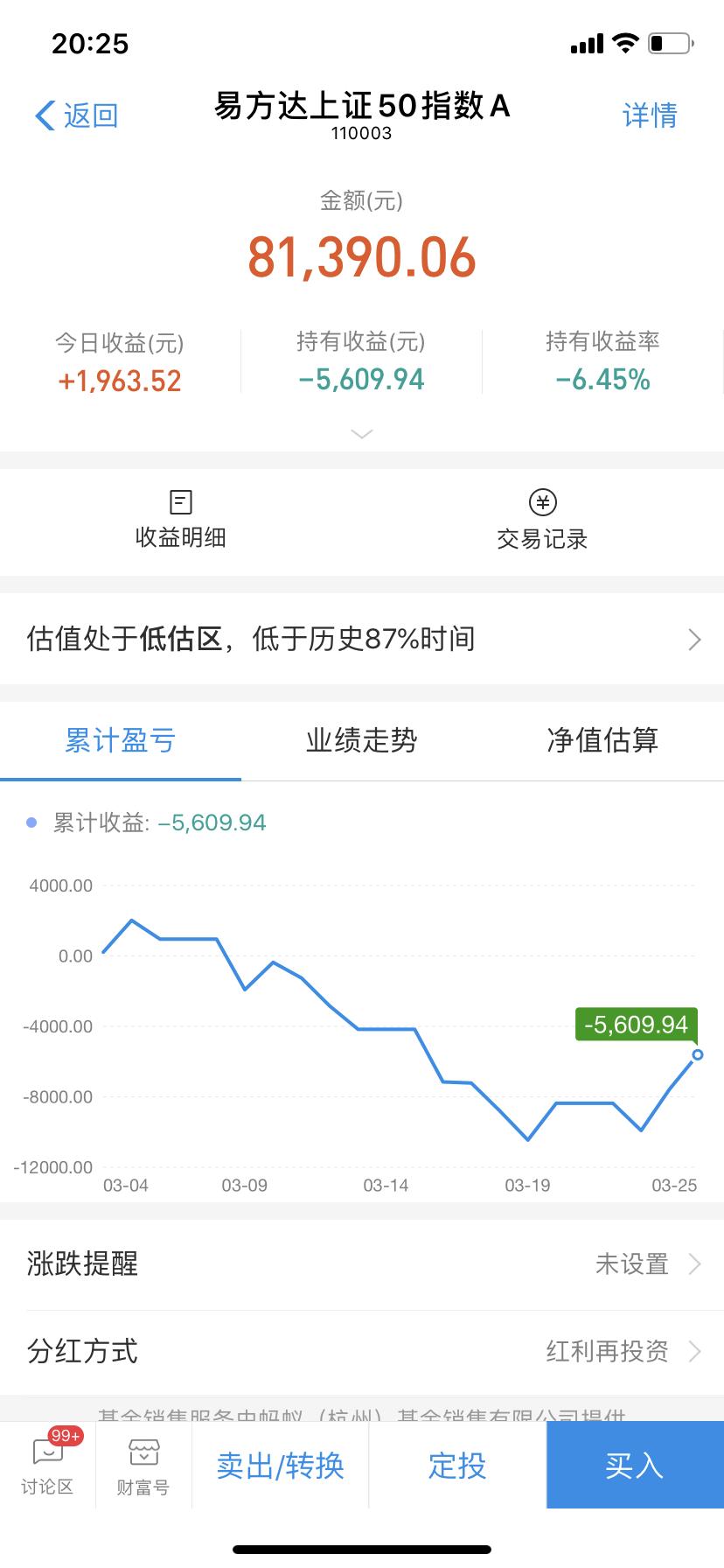
Task: Open the 讨论区 chat bubble icon
Action: [x=47, y=1452]
